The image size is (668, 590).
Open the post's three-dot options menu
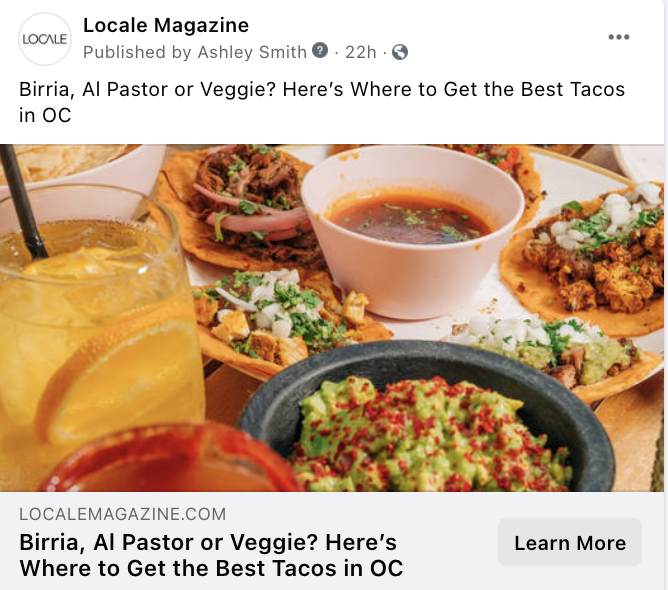[x=619, y=38]
